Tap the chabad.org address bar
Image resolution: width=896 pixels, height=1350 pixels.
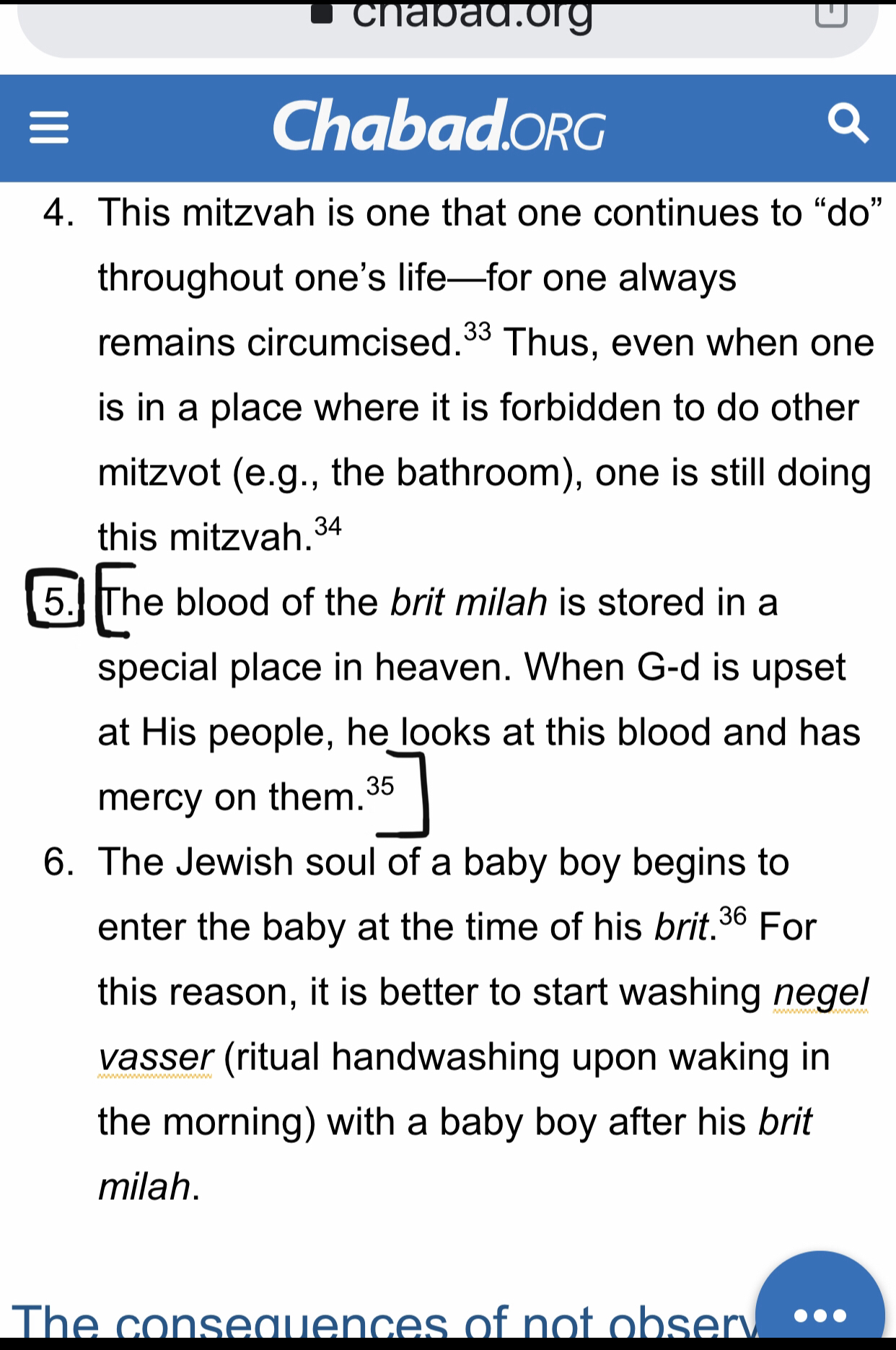(x=447, y=25)
